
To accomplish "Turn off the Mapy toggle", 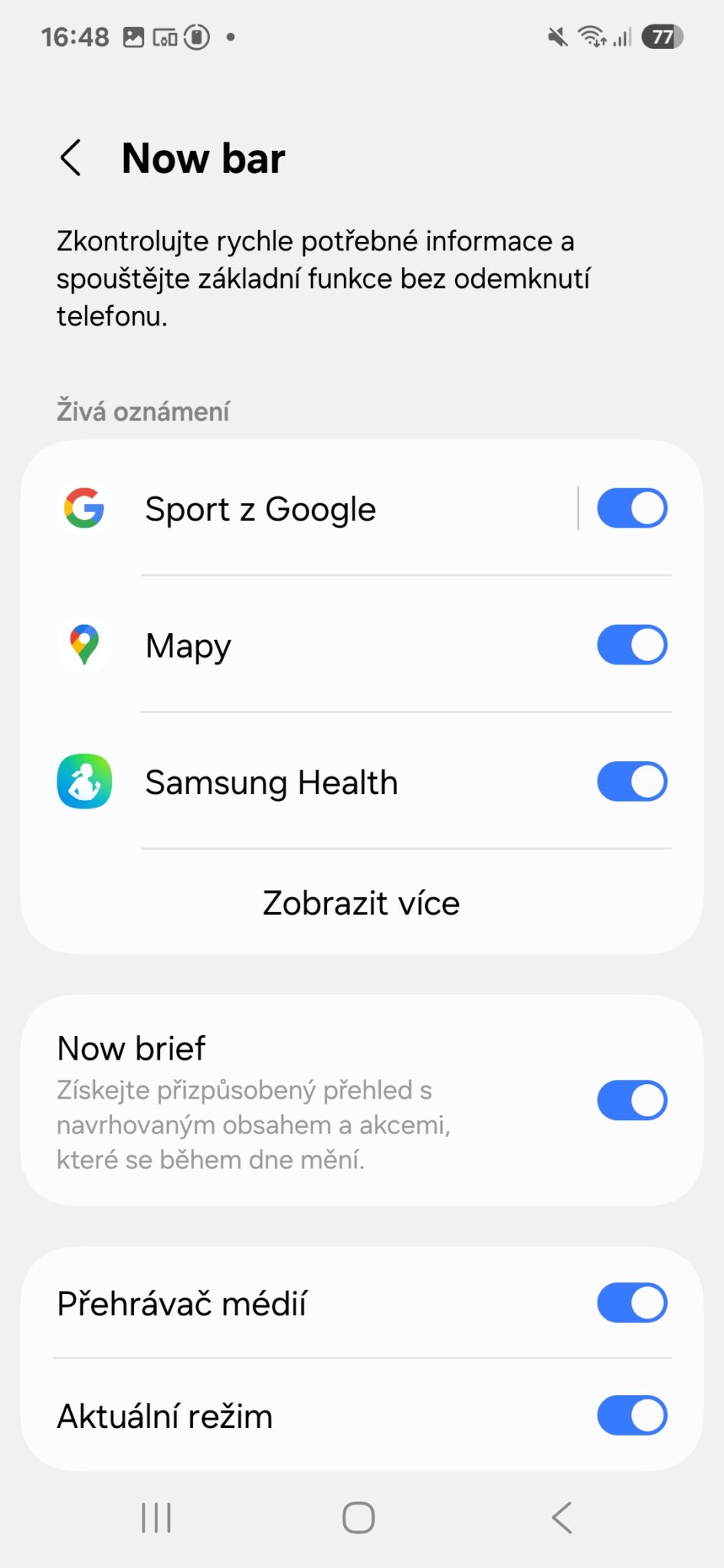I will [x=631, y=645].
